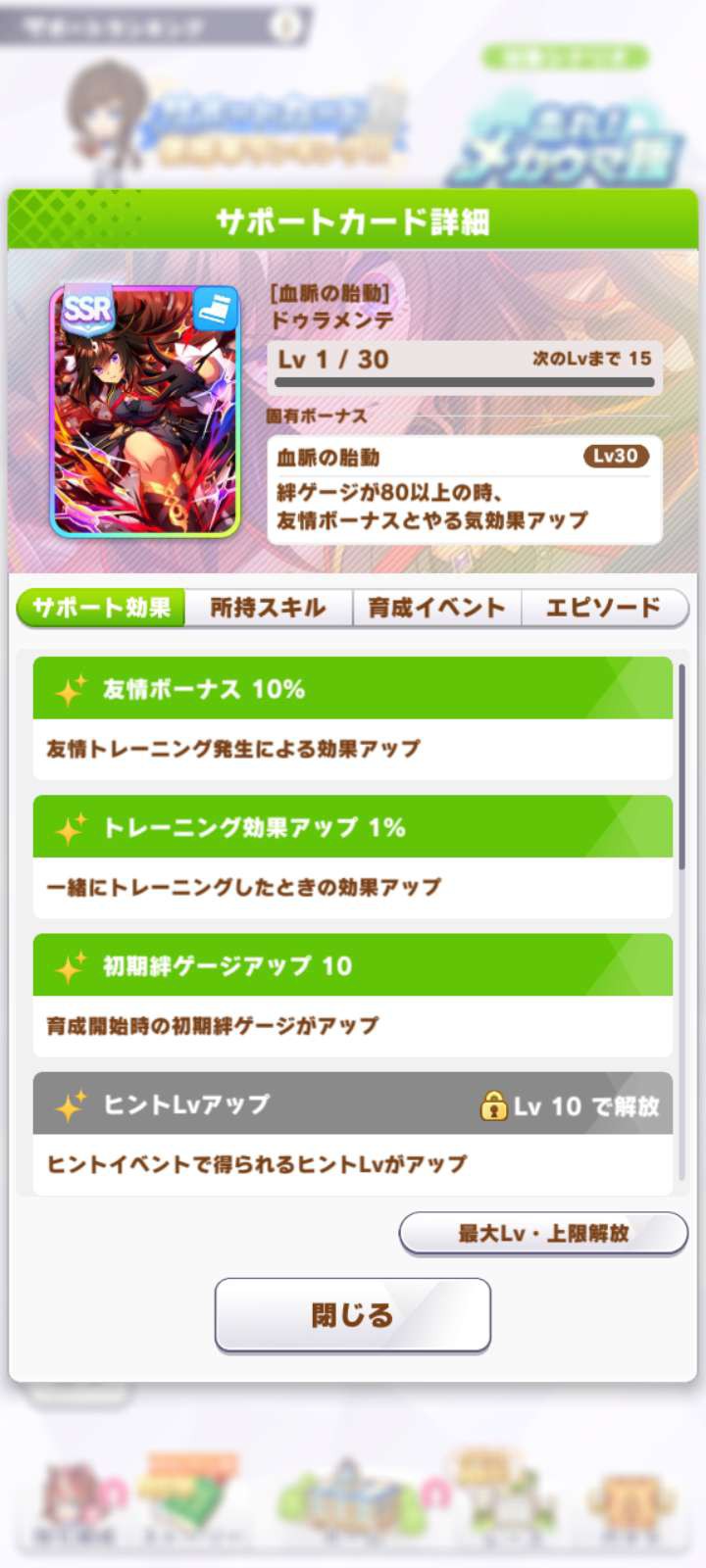Viewport: 706px width, 1568px height.
Task: Switch to the 所持スキル tab
Action: point(268,608)
